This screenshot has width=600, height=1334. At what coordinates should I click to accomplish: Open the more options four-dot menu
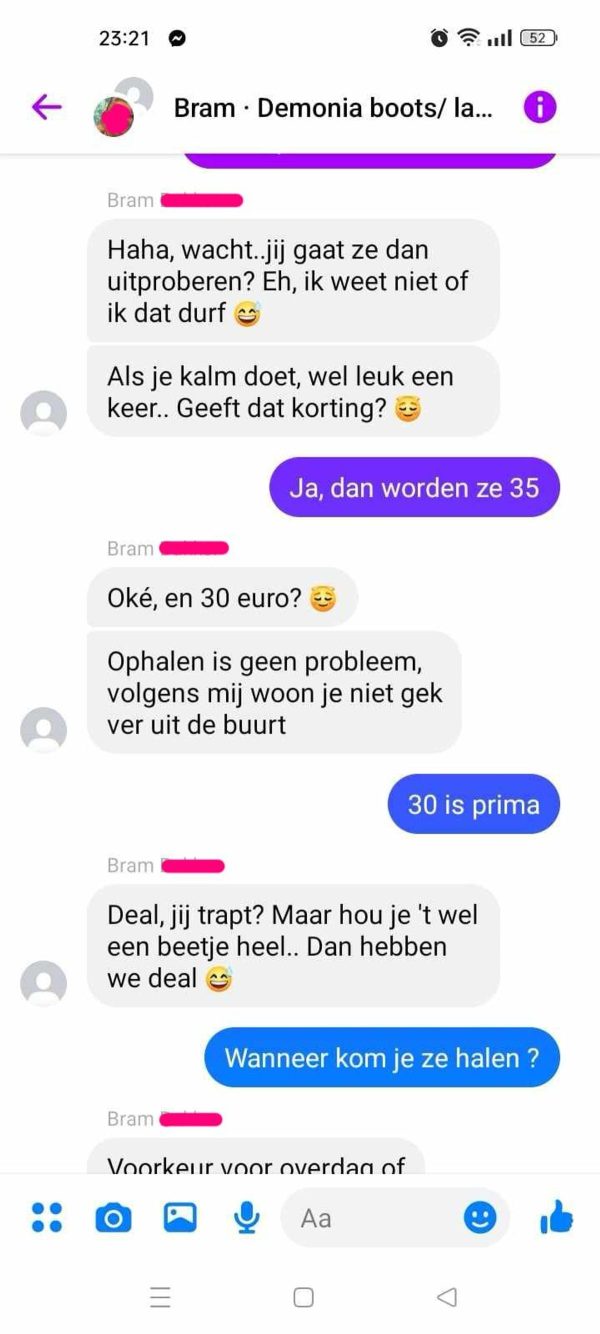click(46, 1217)
